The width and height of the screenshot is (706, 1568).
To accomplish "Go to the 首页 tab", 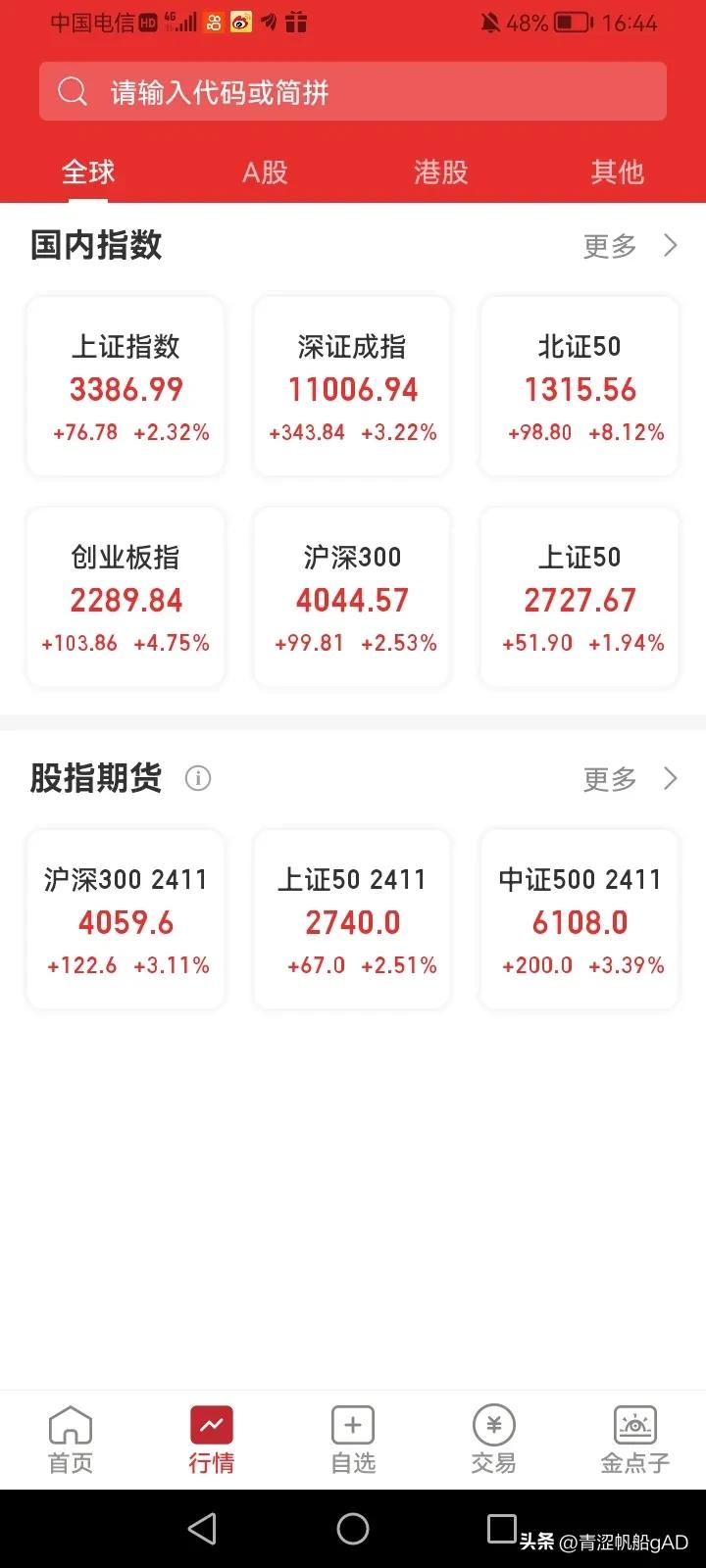I will point(71,1440).
